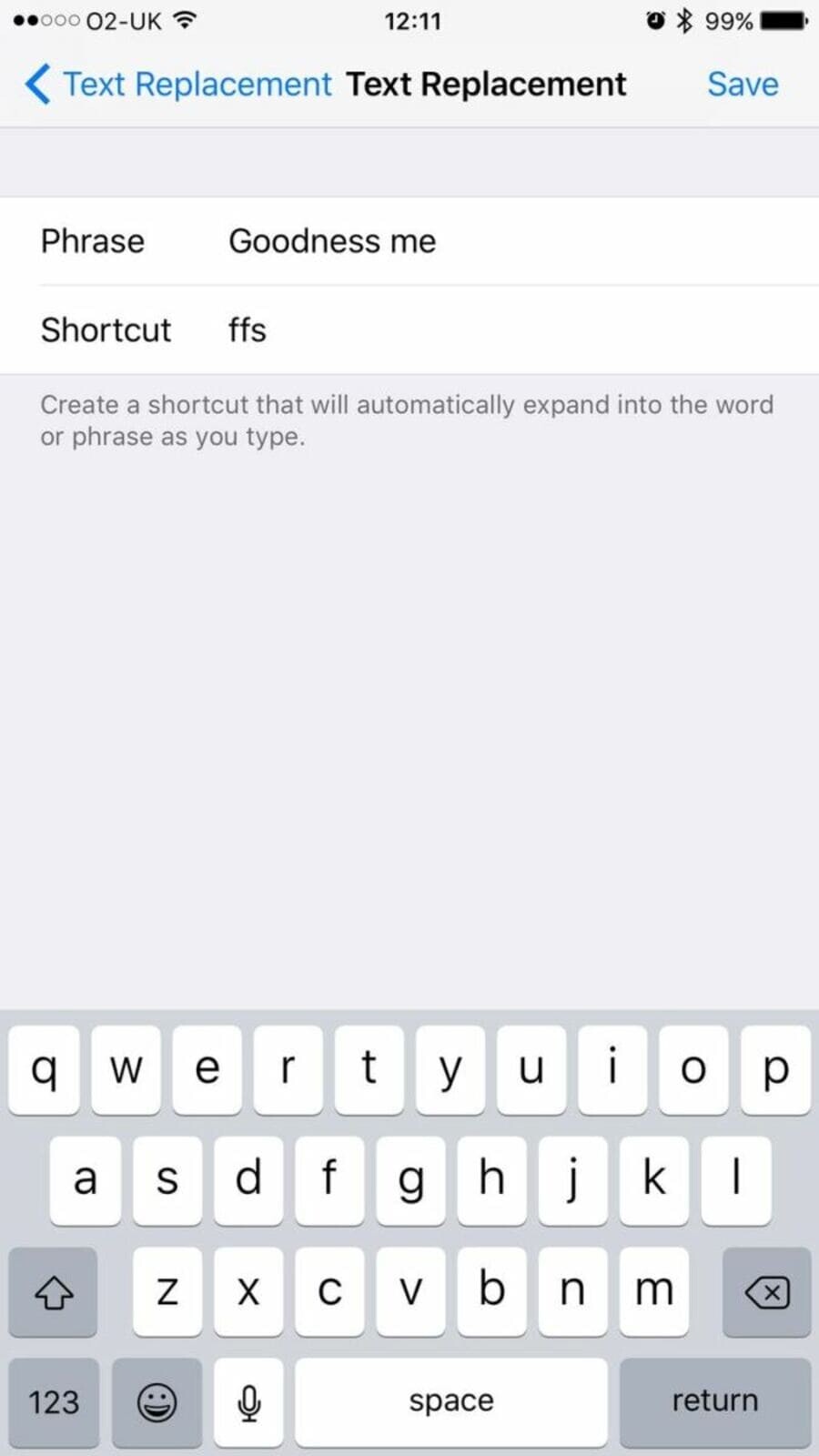Start dictation with the microphone key

pos(248,1401)
